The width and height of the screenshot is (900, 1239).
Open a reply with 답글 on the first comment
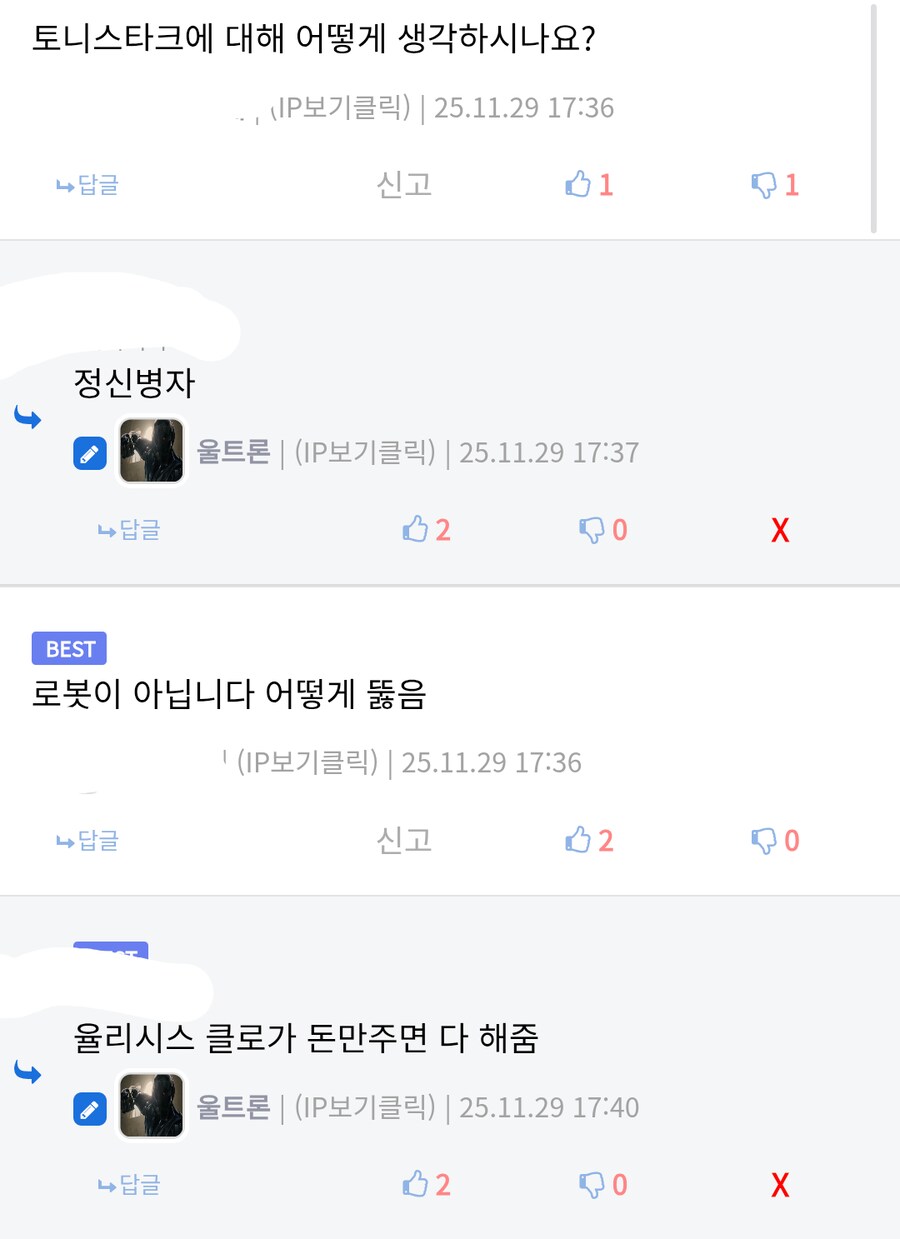tap(86, 184)
